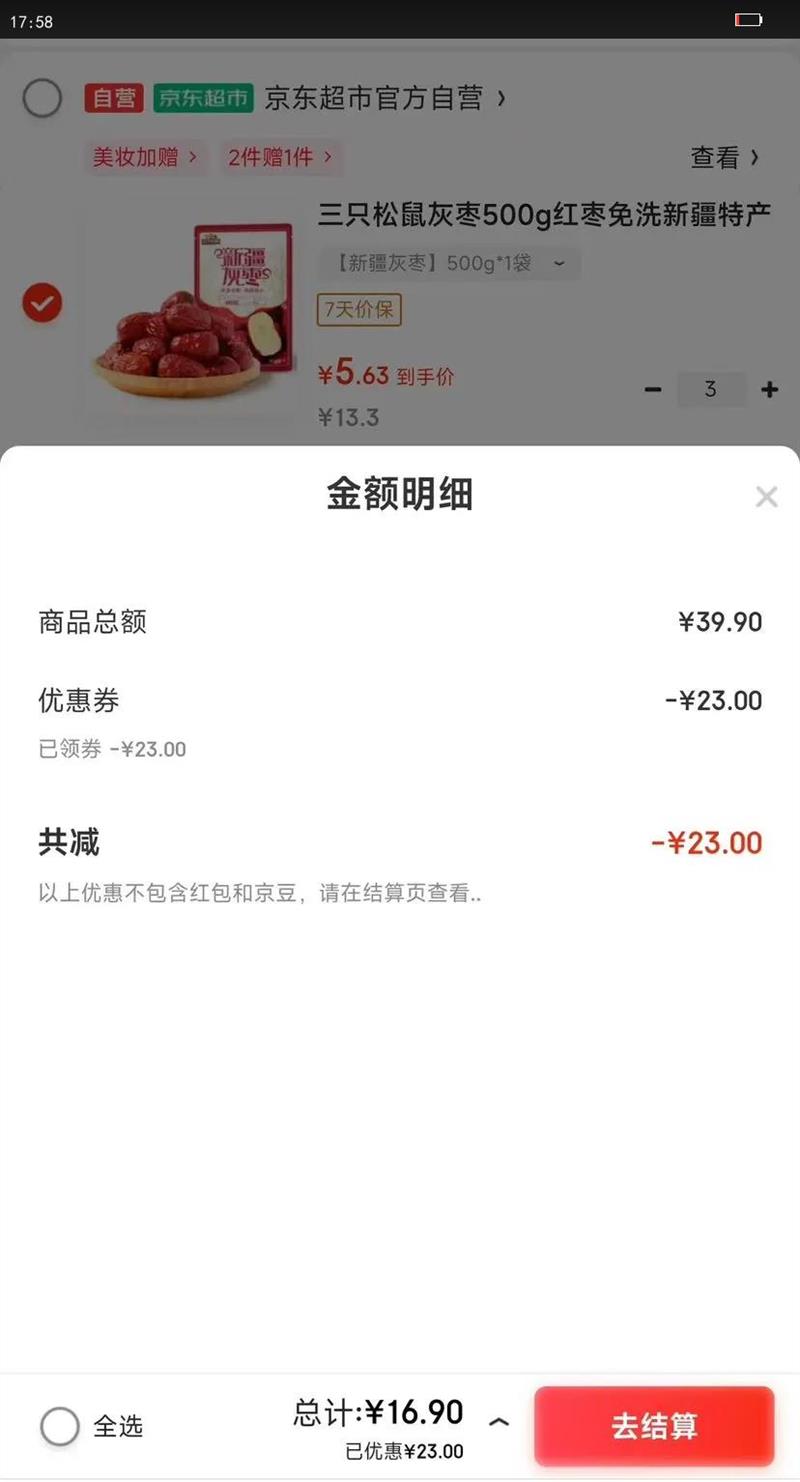Close the 金额明细 panel
This screenshot has height=1482, width=800.
766,496
